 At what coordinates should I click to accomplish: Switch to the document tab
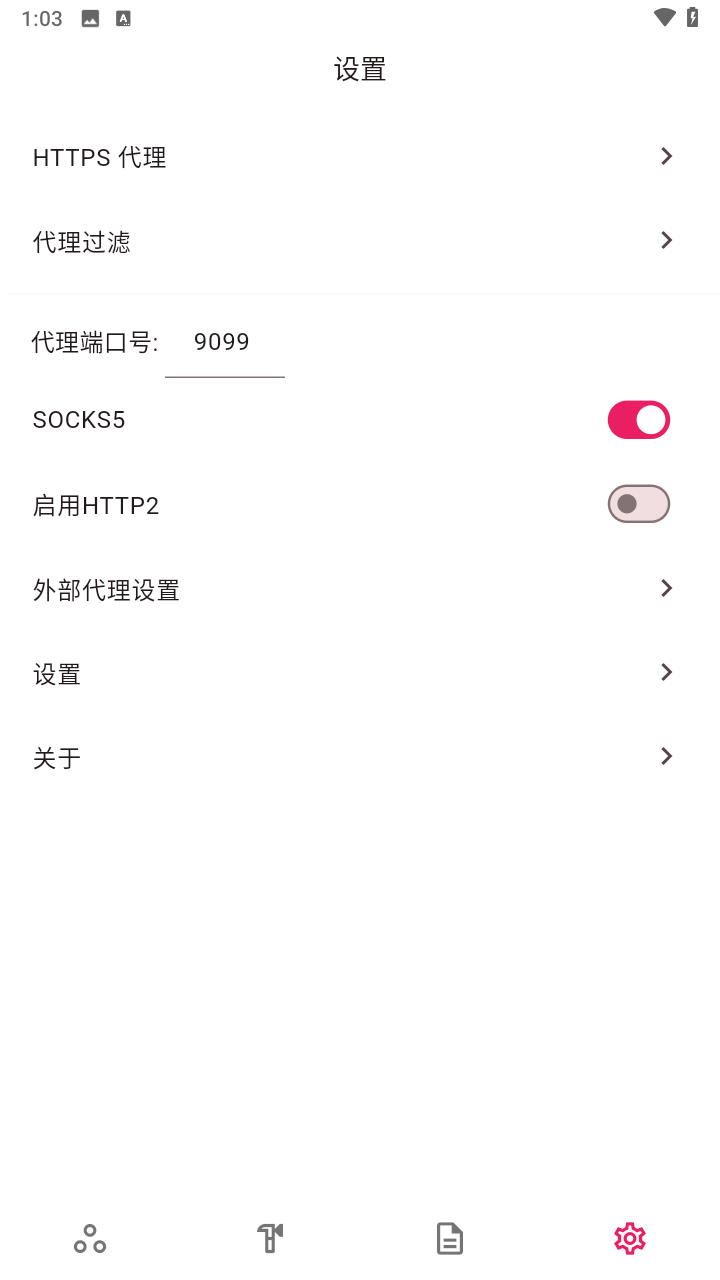click(450, 1239)
